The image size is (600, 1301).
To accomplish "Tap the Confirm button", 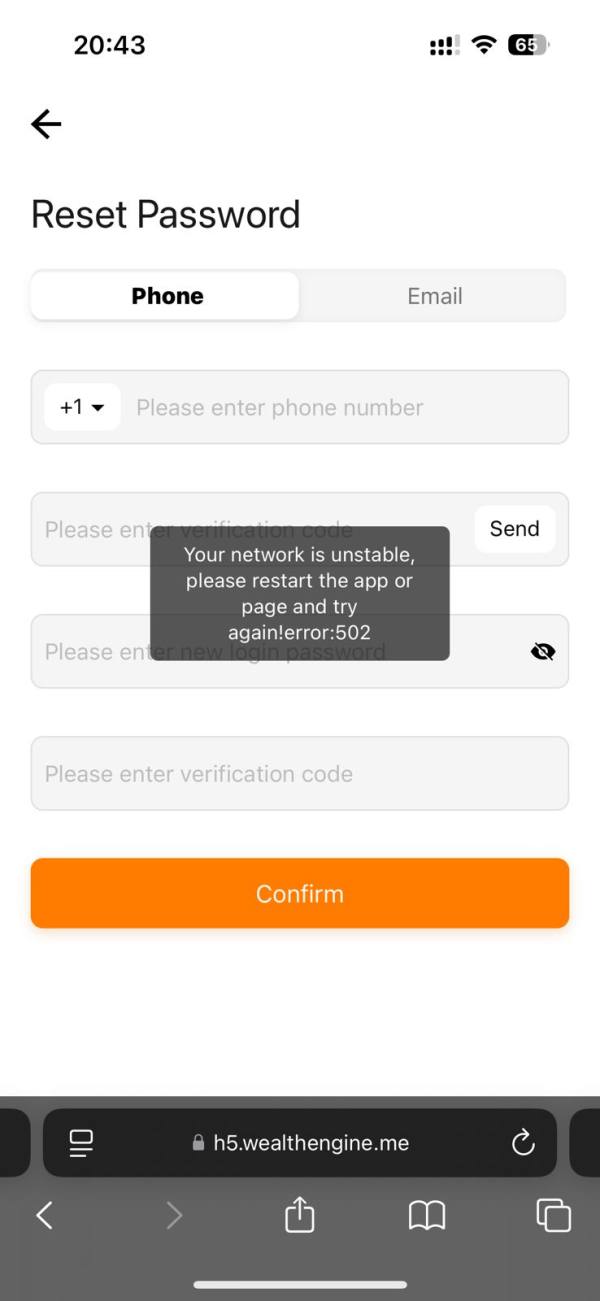I will click(300, 893).
